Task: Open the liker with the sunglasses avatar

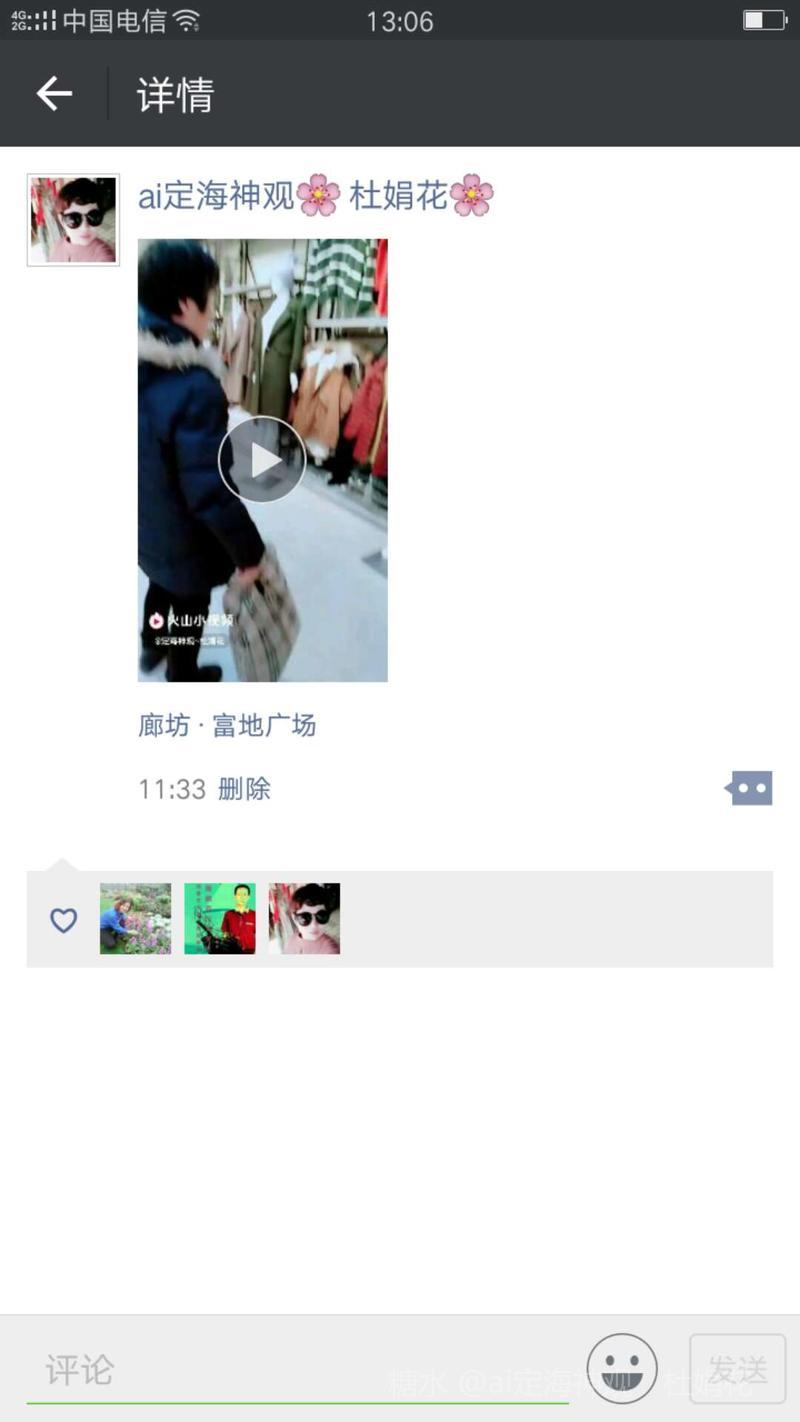Action: pyautogui.click(x=304, y=918)
